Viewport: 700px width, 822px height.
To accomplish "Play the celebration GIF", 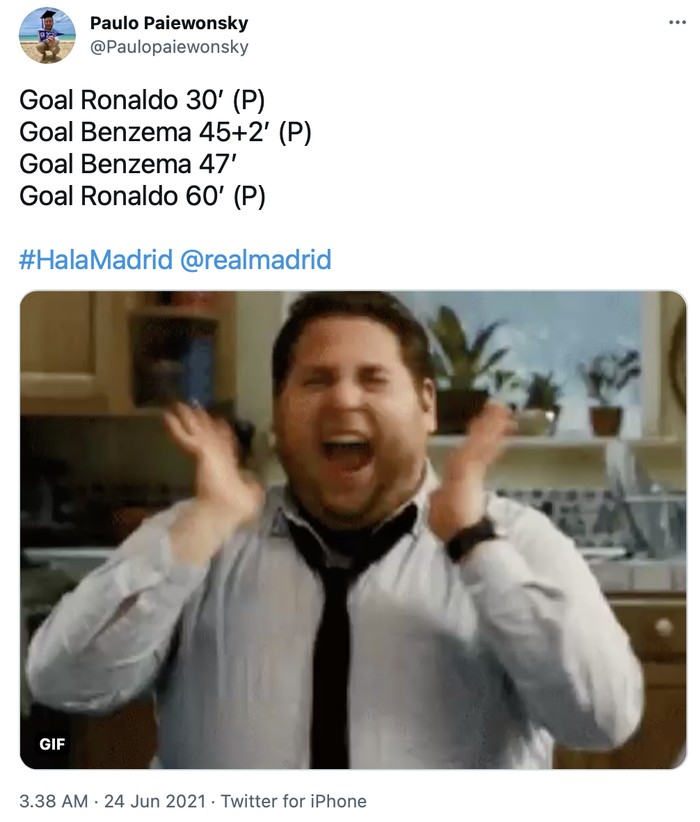I will coord(353,530).
